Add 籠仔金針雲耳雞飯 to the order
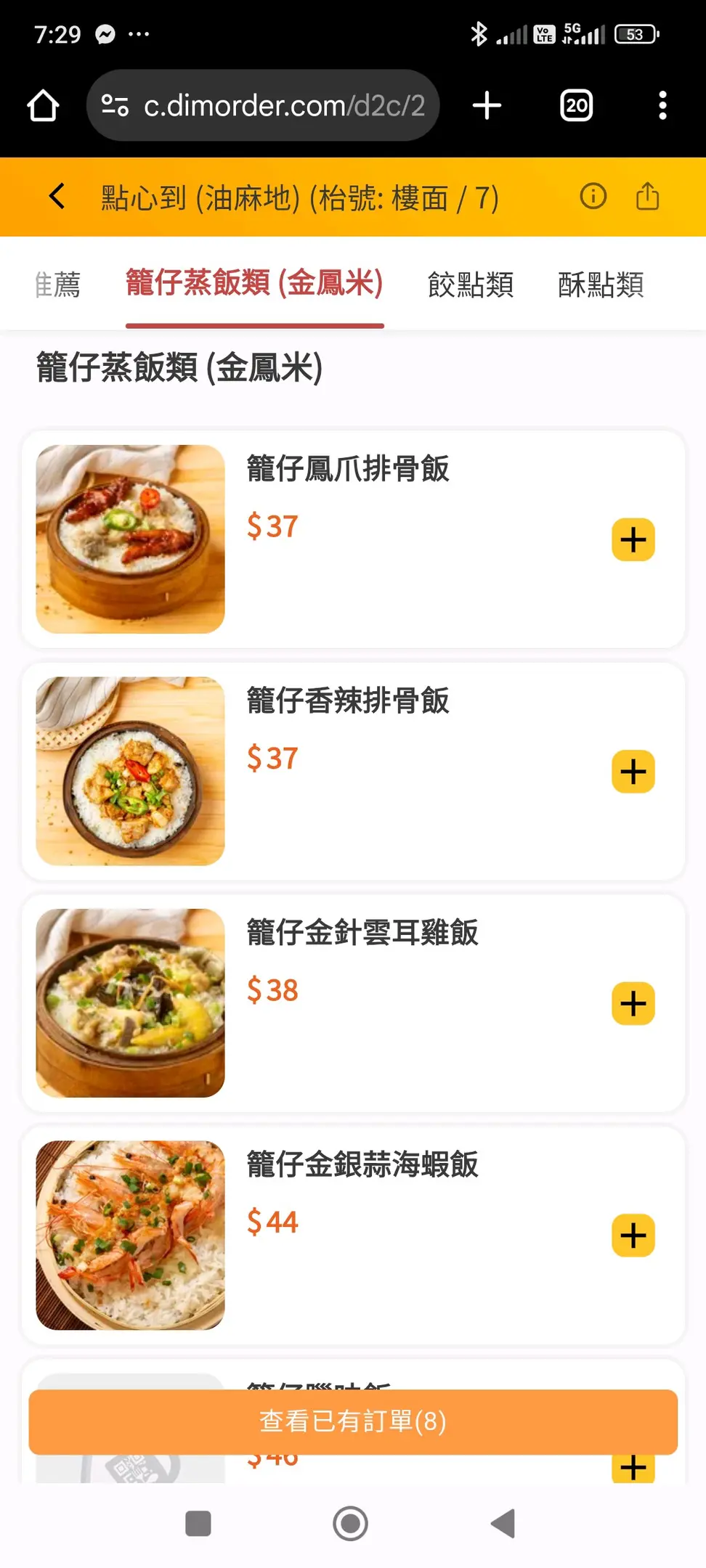The image size is (706, 1568). coord(633,1004)
